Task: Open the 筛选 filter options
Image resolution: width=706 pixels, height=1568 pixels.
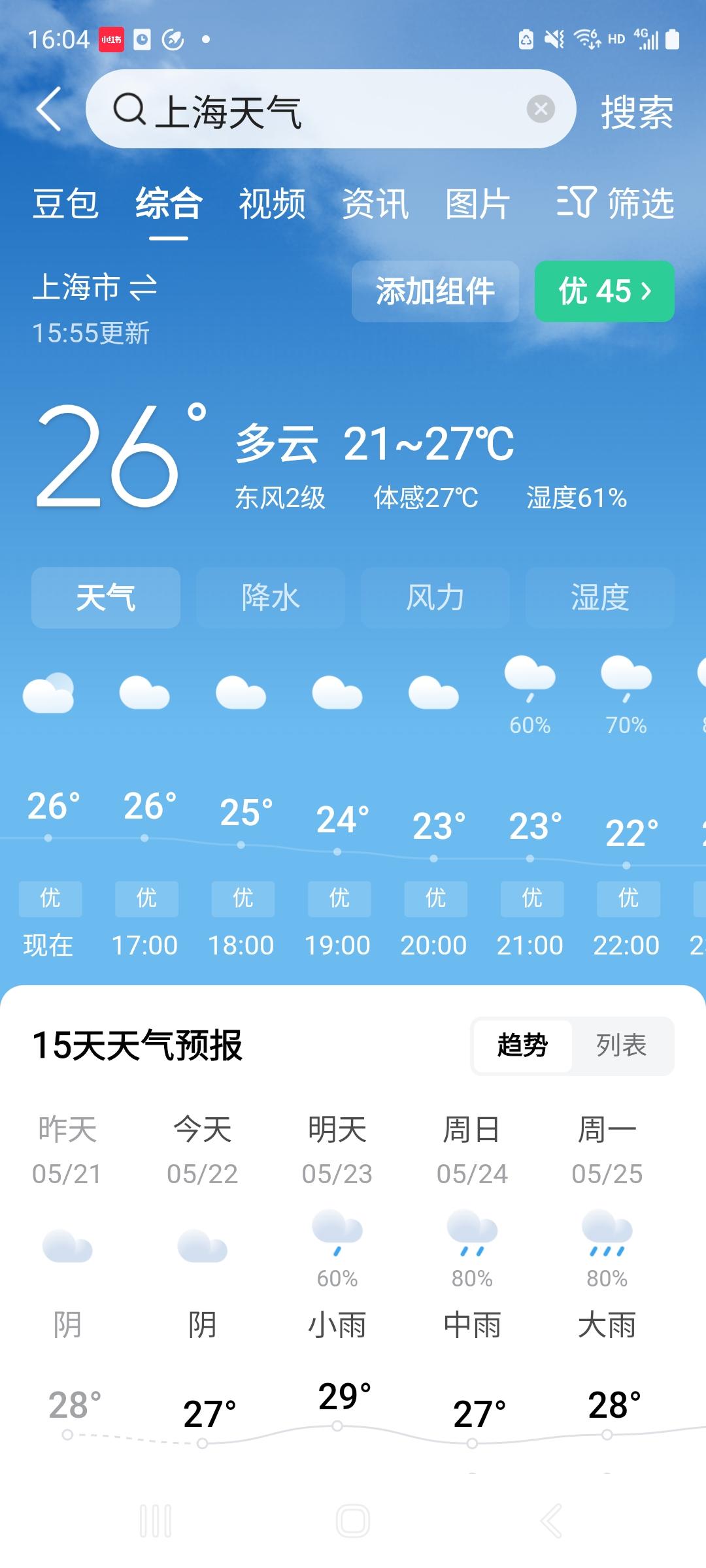Action: tap(615, 202)
